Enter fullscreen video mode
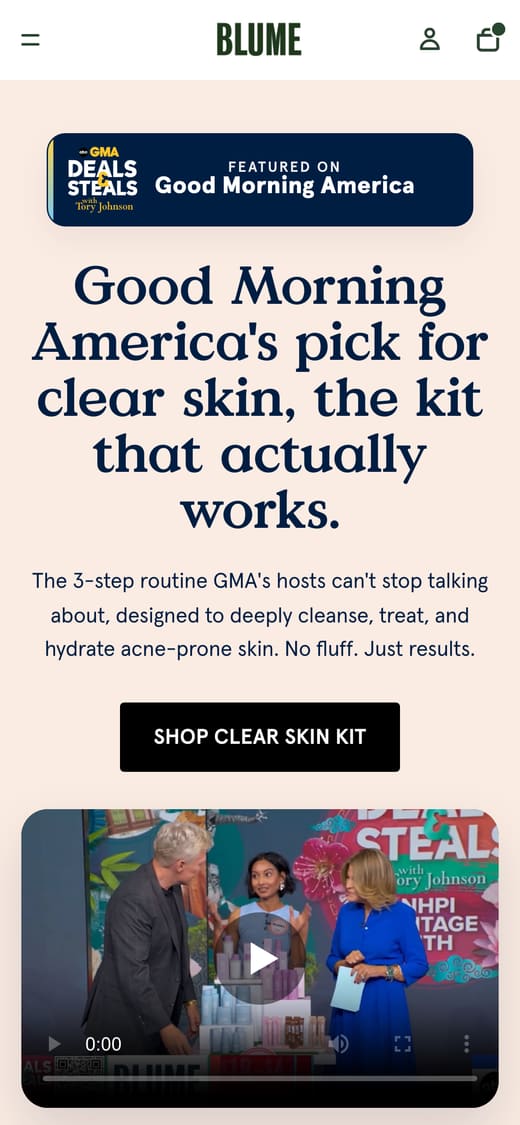Viewport: 520px width, 1125px height. (402, 1044)
